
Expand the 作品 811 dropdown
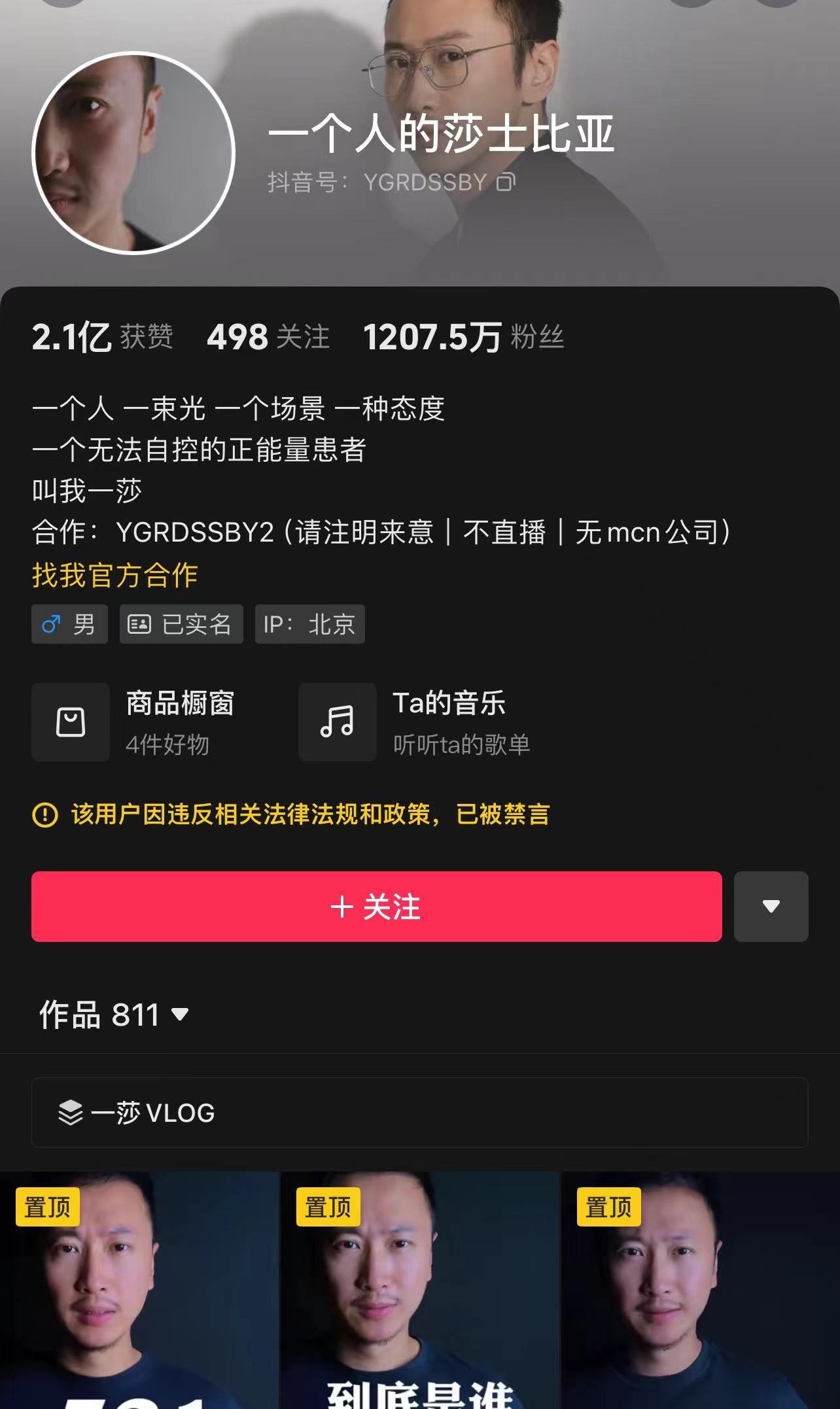(x=114, y=1015)
